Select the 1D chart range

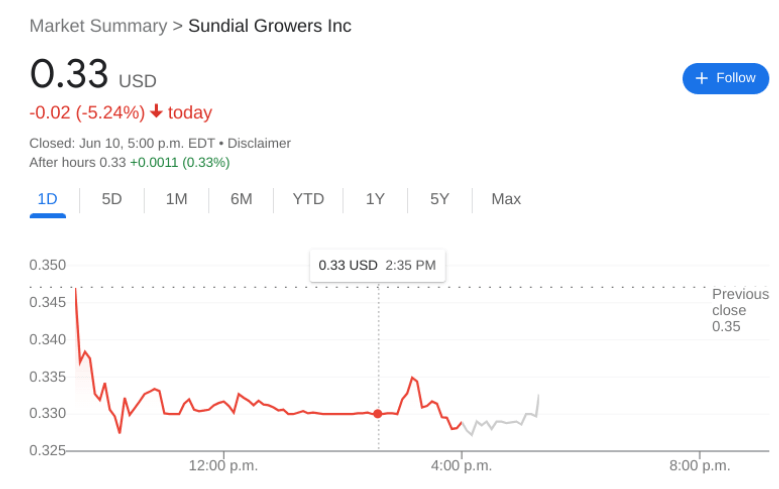click(x=47, y=199)
